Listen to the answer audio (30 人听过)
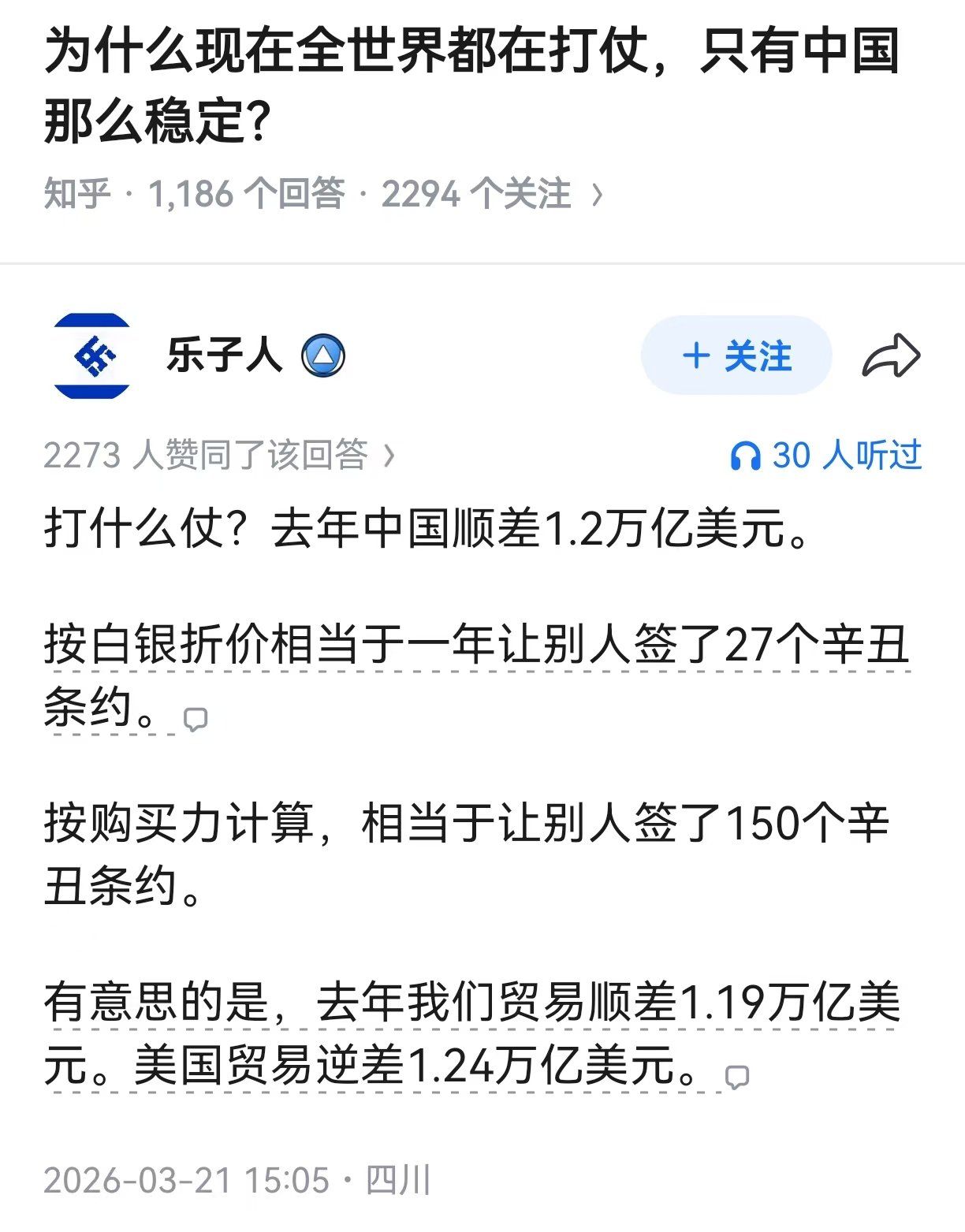 coord(826,455)
